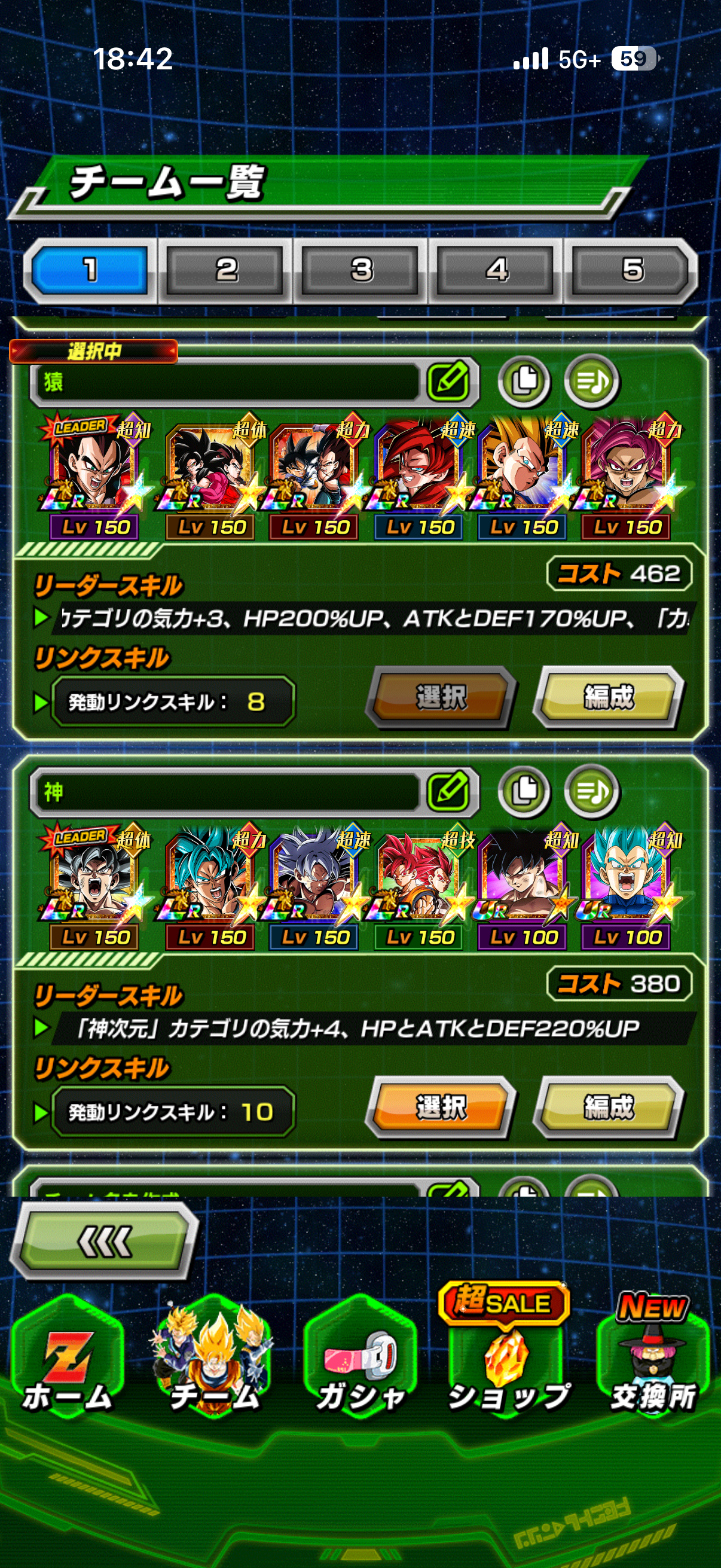Switch to team page tab 3

(x=361, y=270)
